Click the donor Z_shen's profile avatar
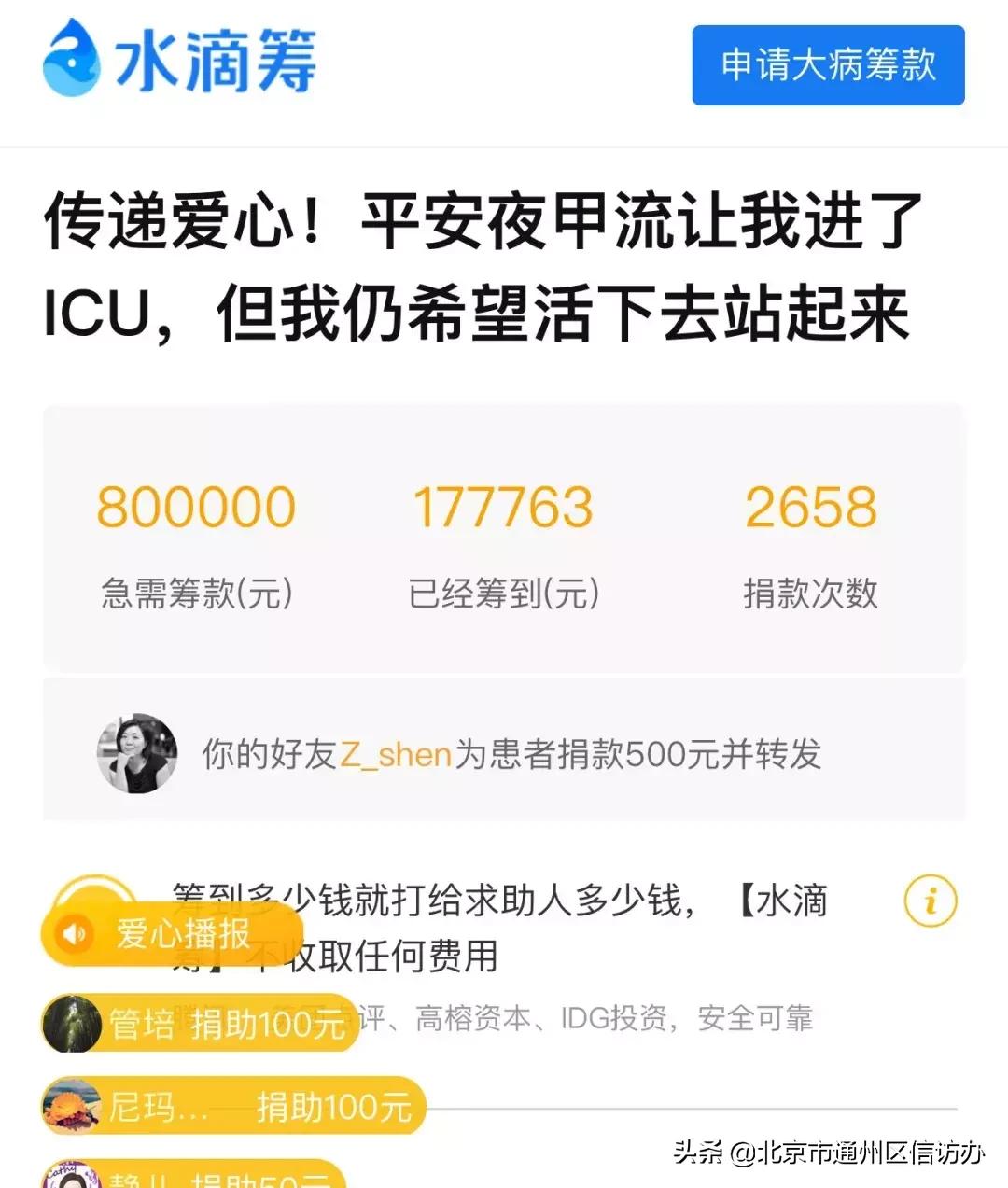Image resolution: width=1008 pixels, height=1188 pixels. coord(138,753)
